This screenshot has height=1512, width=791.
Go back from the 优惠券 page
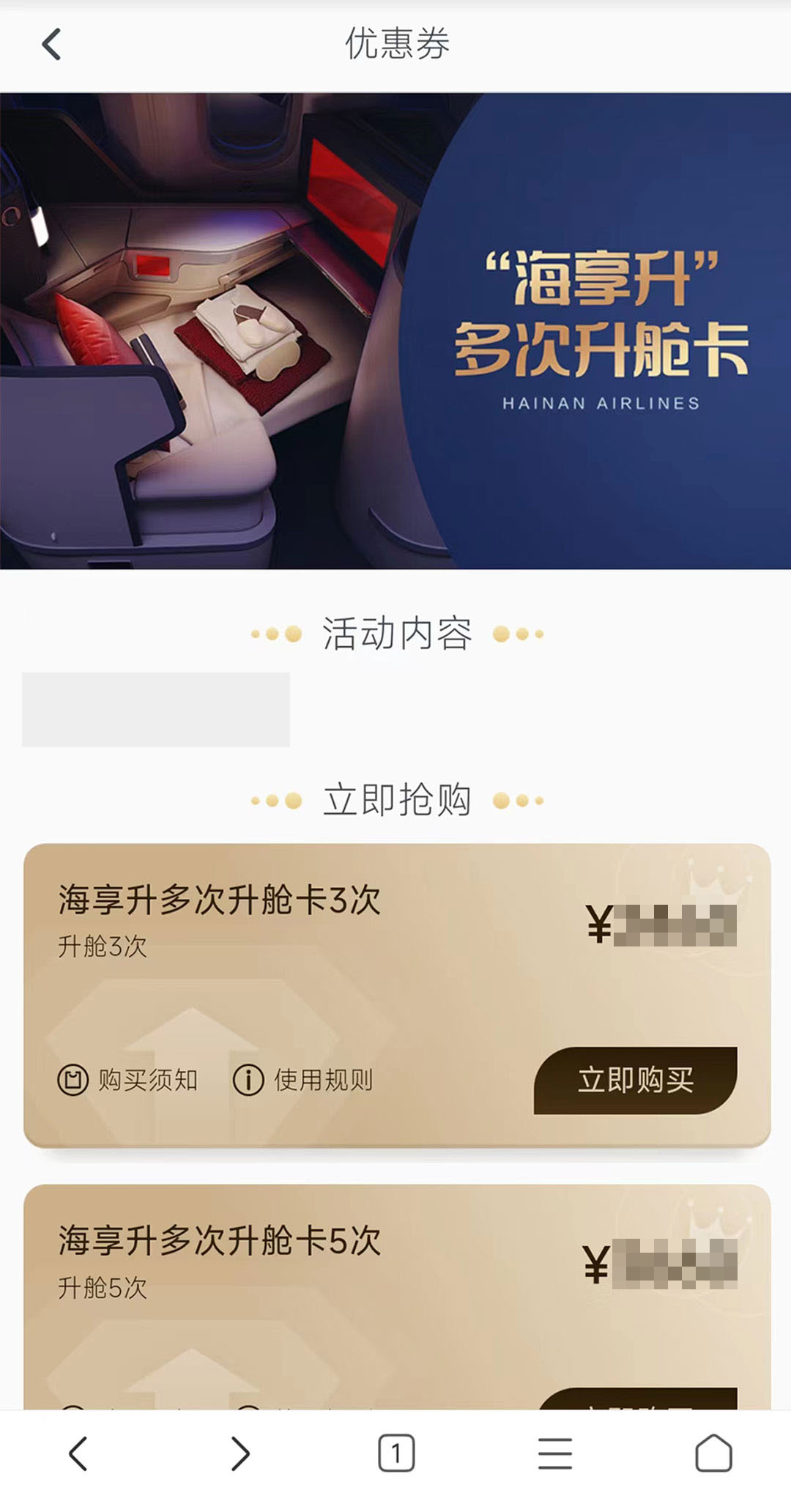pyautogui.click(x=51, y=45)
